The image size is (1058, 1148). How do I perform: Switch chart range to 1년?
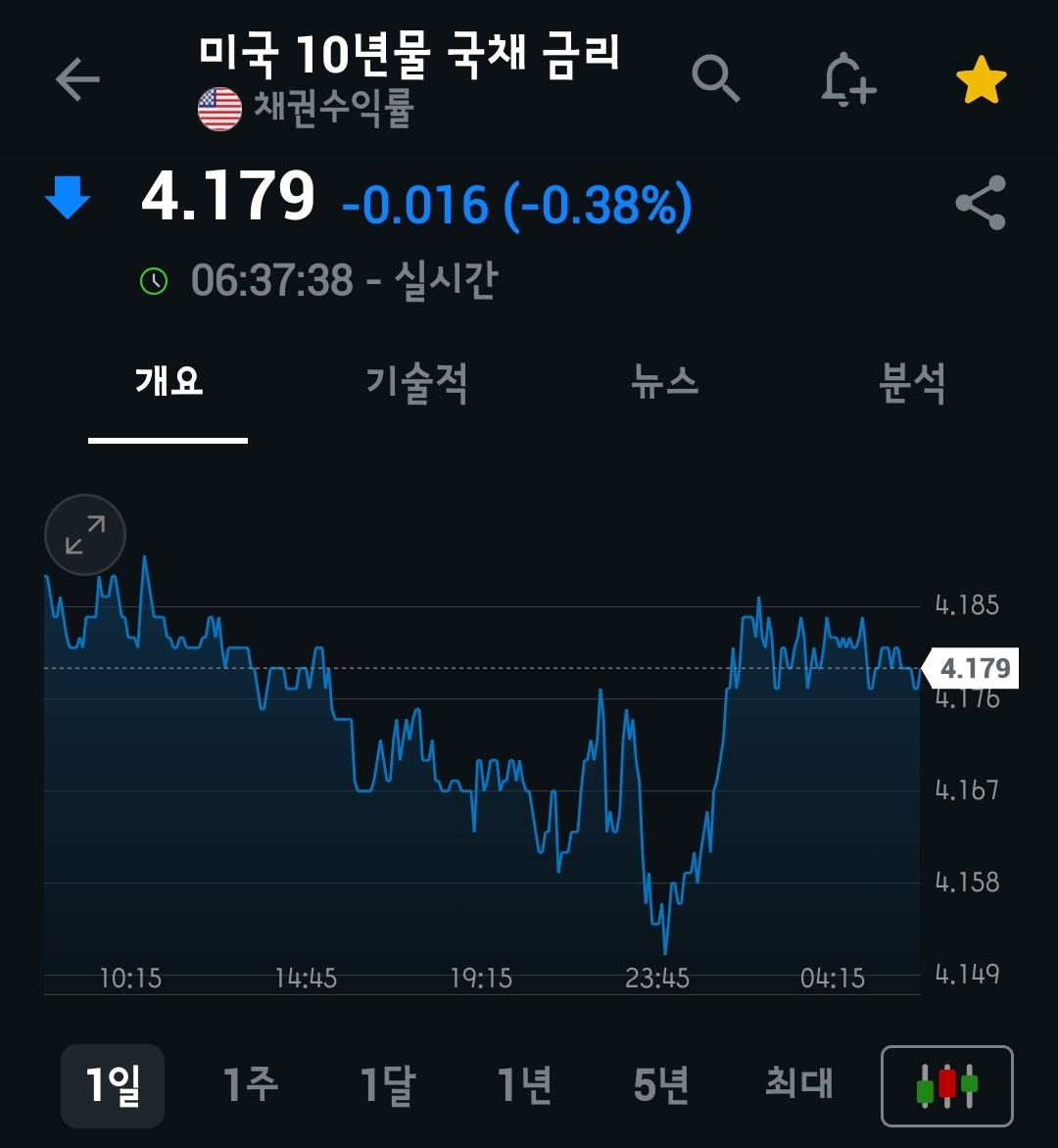[525, 1085]
